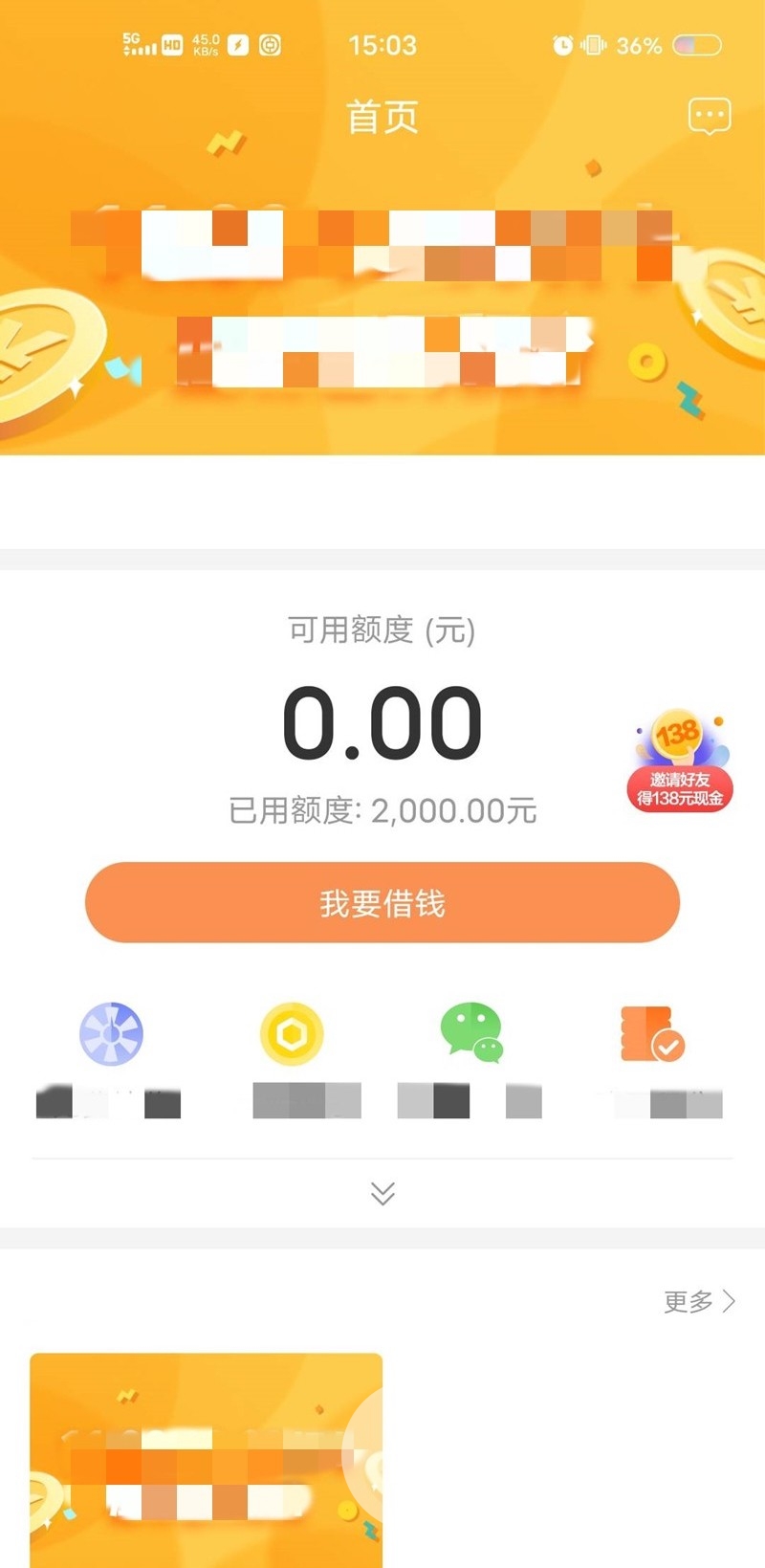
Task: Open the blue wheel icon shortcut
Action: tap(111, 1034)
